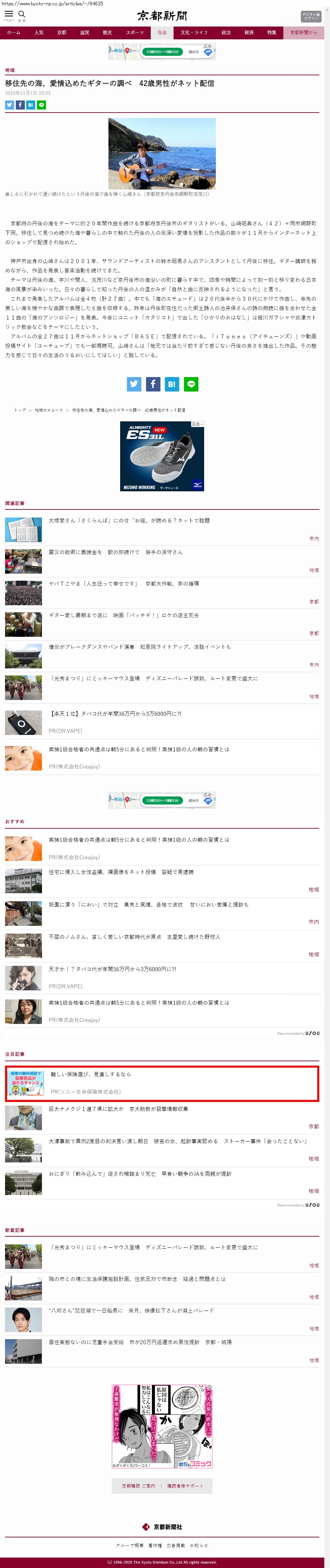Open the search icon
Image resolution: width=330 pixels, height=1568 pixels.
click(22, 14)
